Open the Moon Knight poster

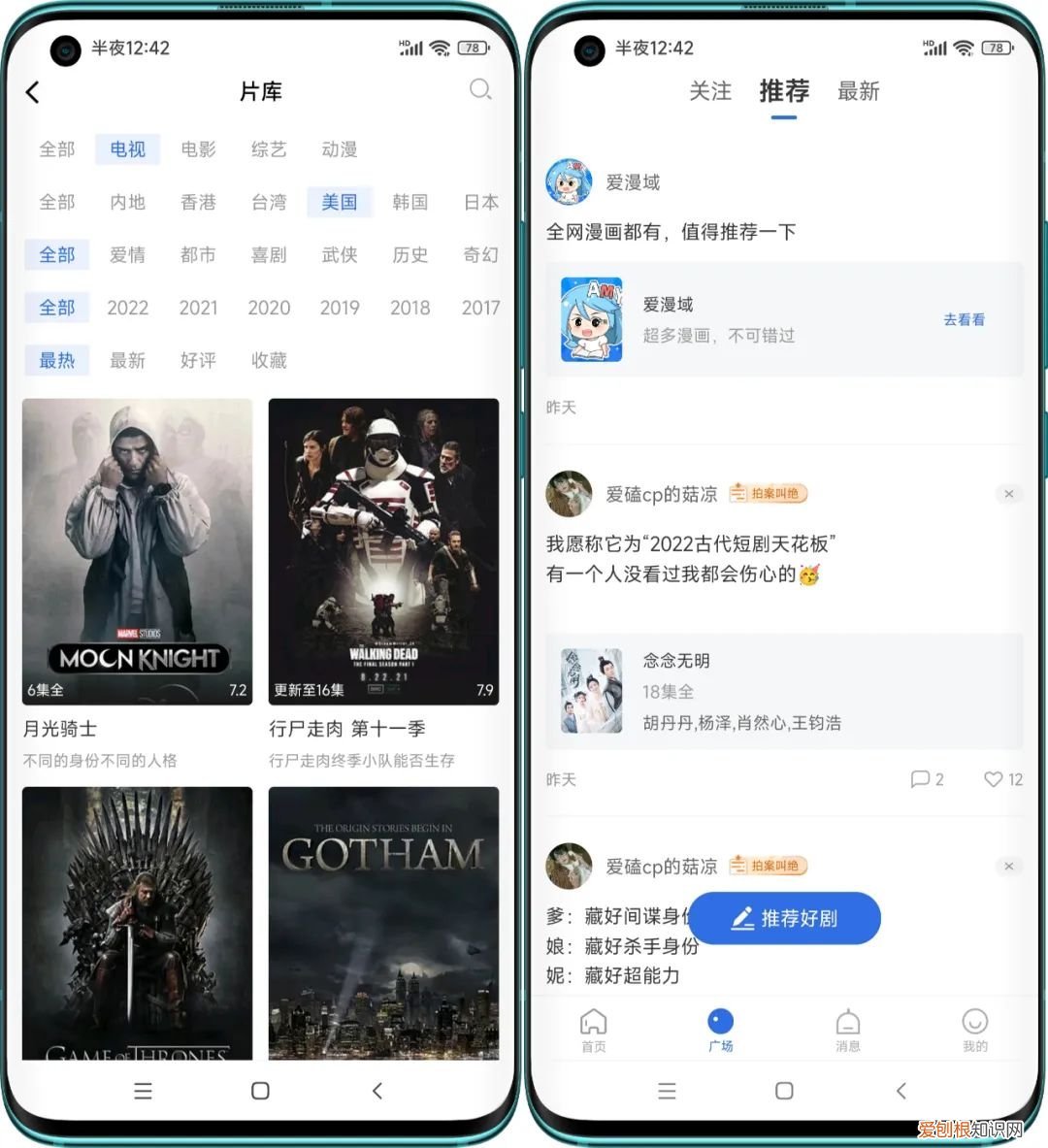click(x=137, y=550)
